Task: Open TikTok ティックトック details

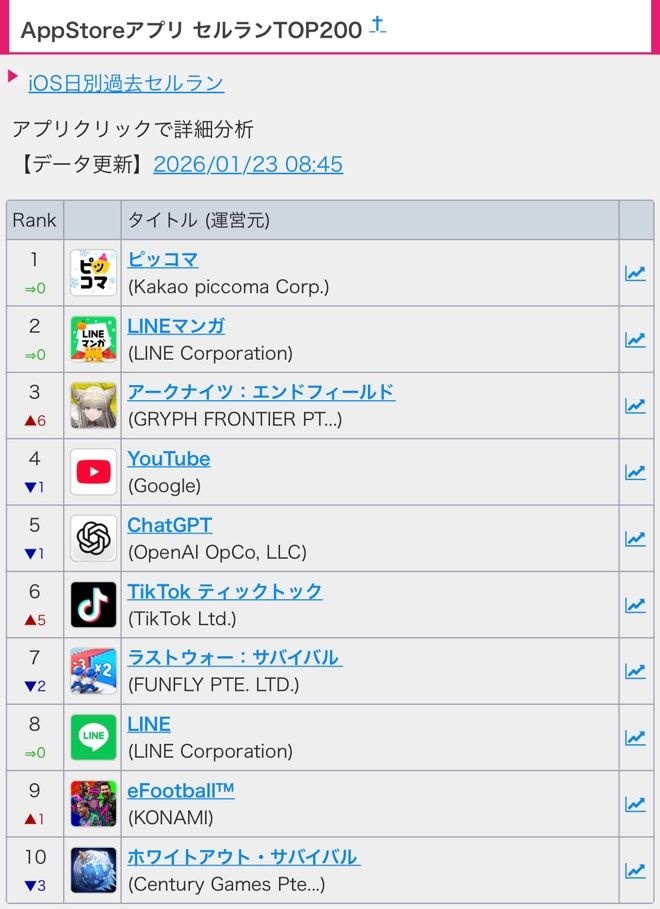Action: coord(224,591)
